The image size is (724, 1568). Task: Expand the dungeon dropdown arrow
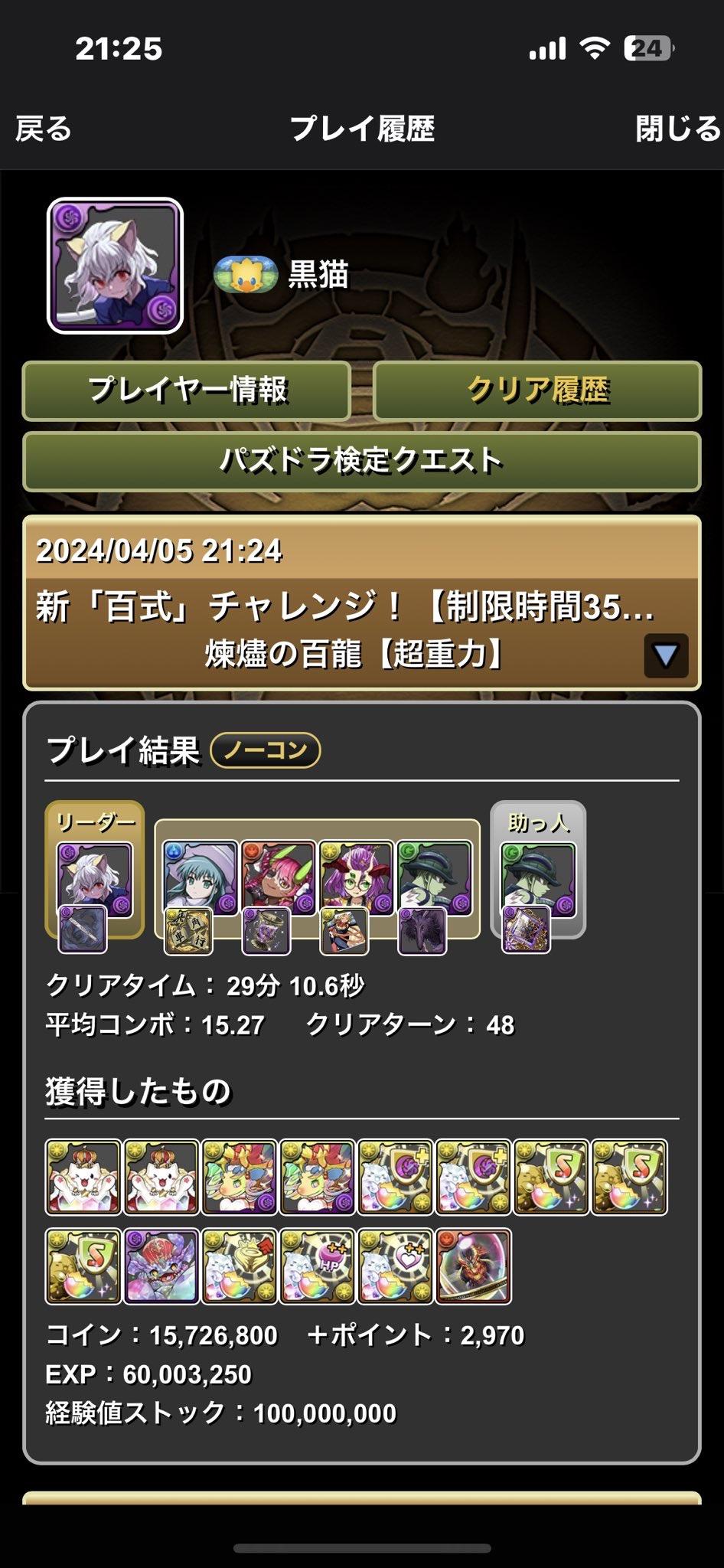(x=665, y=656)
